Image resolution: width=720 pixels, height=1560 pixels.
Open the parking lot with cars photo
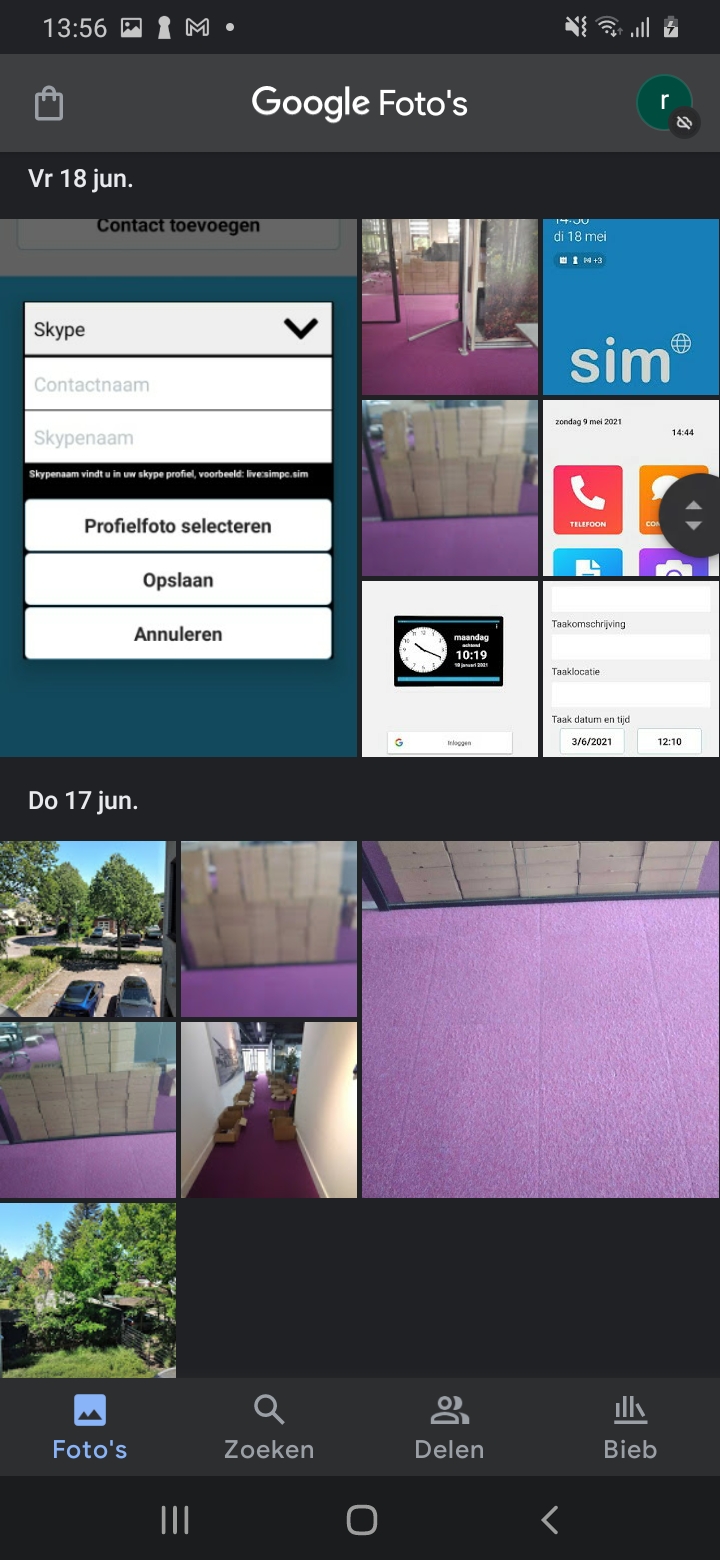coord(88,929)
